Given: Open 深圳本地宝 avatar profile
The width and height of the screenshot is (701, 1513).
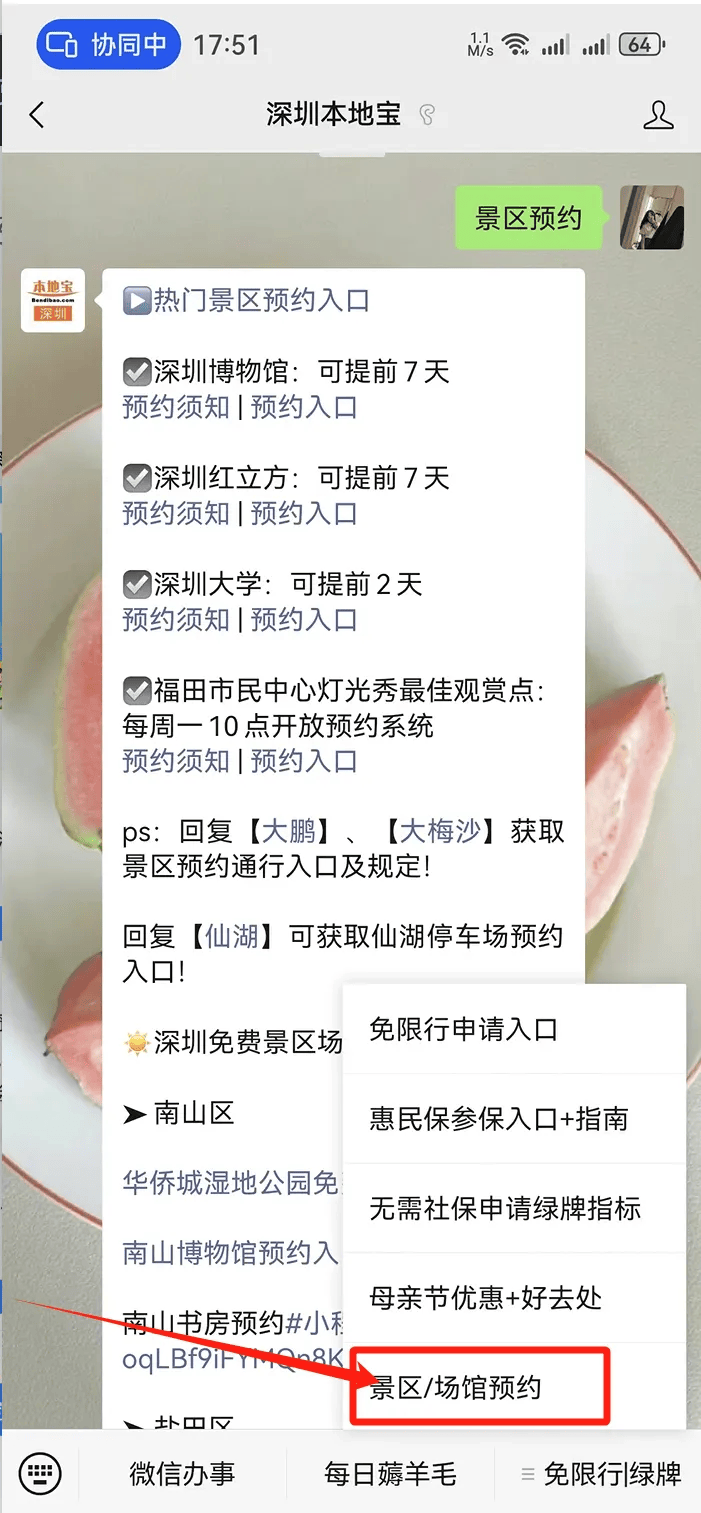Looking at the screenshot, I should (x=53, y=300).
